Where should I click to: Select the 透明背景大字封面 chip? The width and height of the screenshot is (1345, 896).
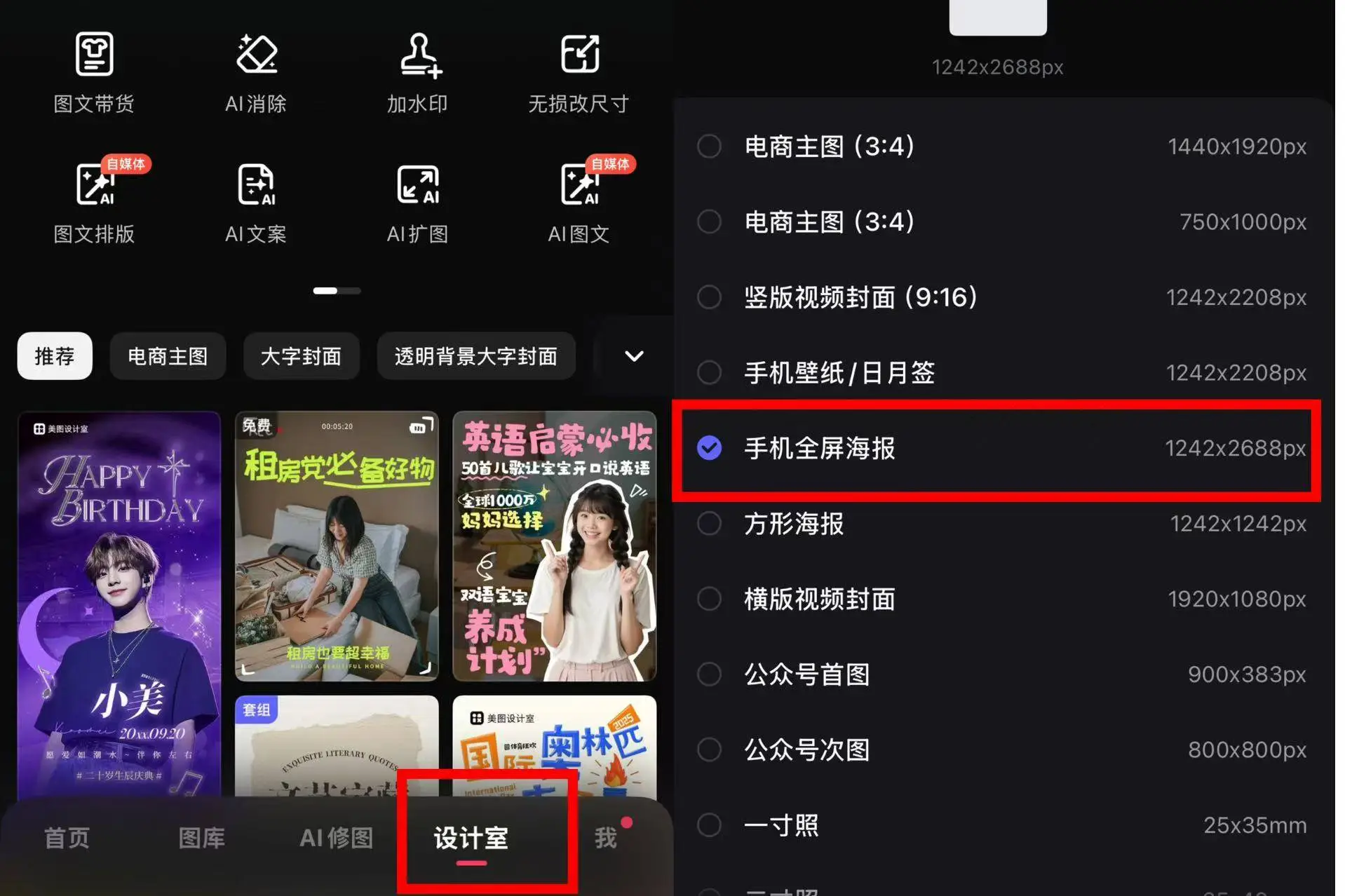[476, 356]
